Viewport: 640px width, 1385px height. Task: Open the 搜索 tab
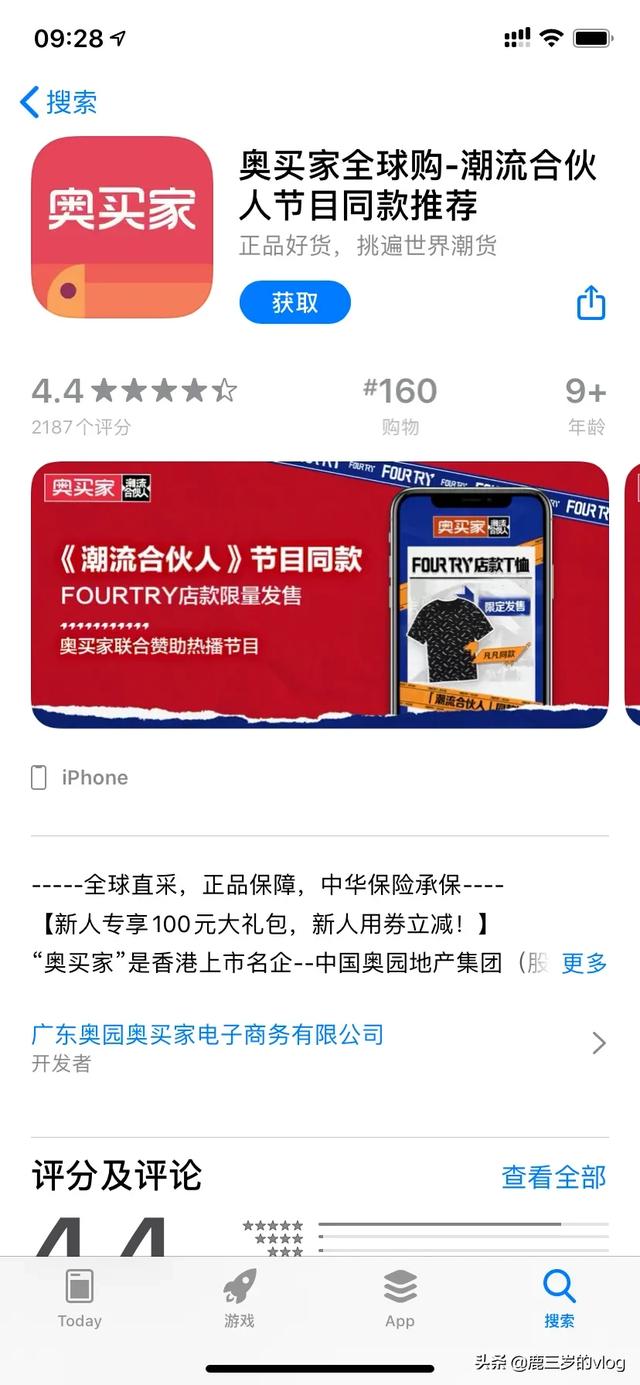(x=559, y=1298)
